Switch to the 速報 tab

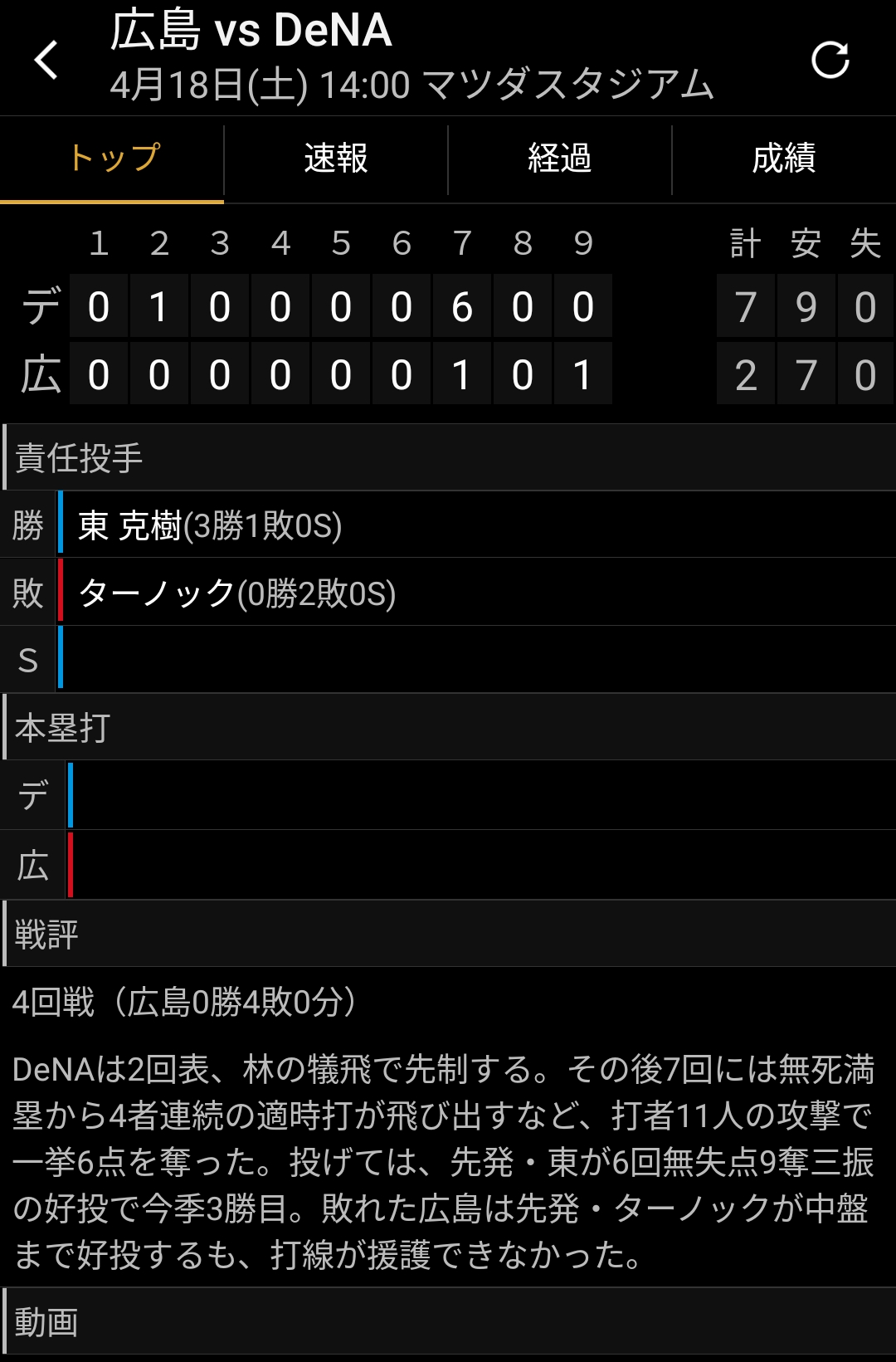tap(336, 159)
